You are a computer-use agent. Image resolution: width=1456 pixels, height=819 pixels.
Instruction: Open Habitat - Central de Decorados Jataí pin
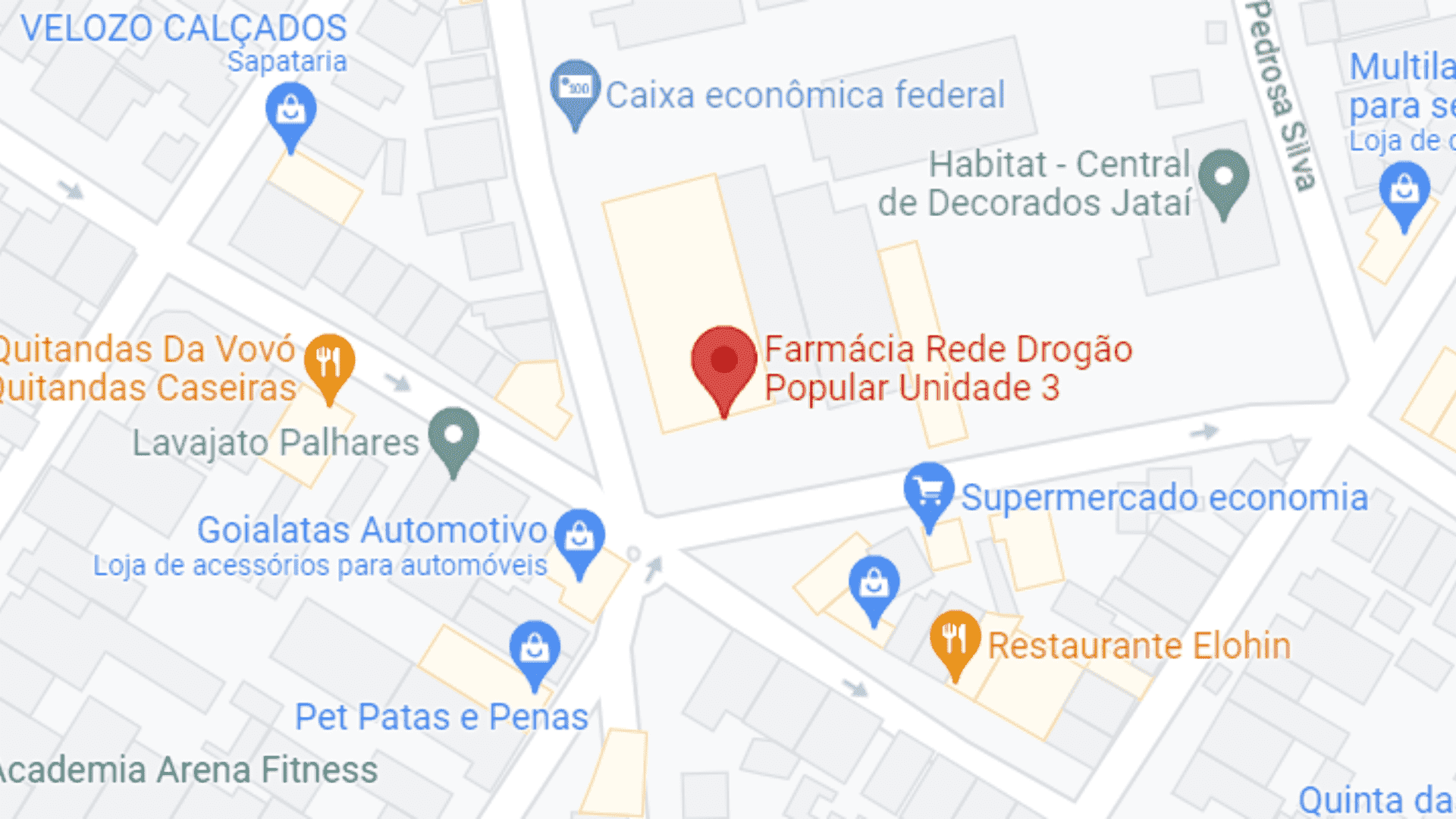(x=1223, y=179)
